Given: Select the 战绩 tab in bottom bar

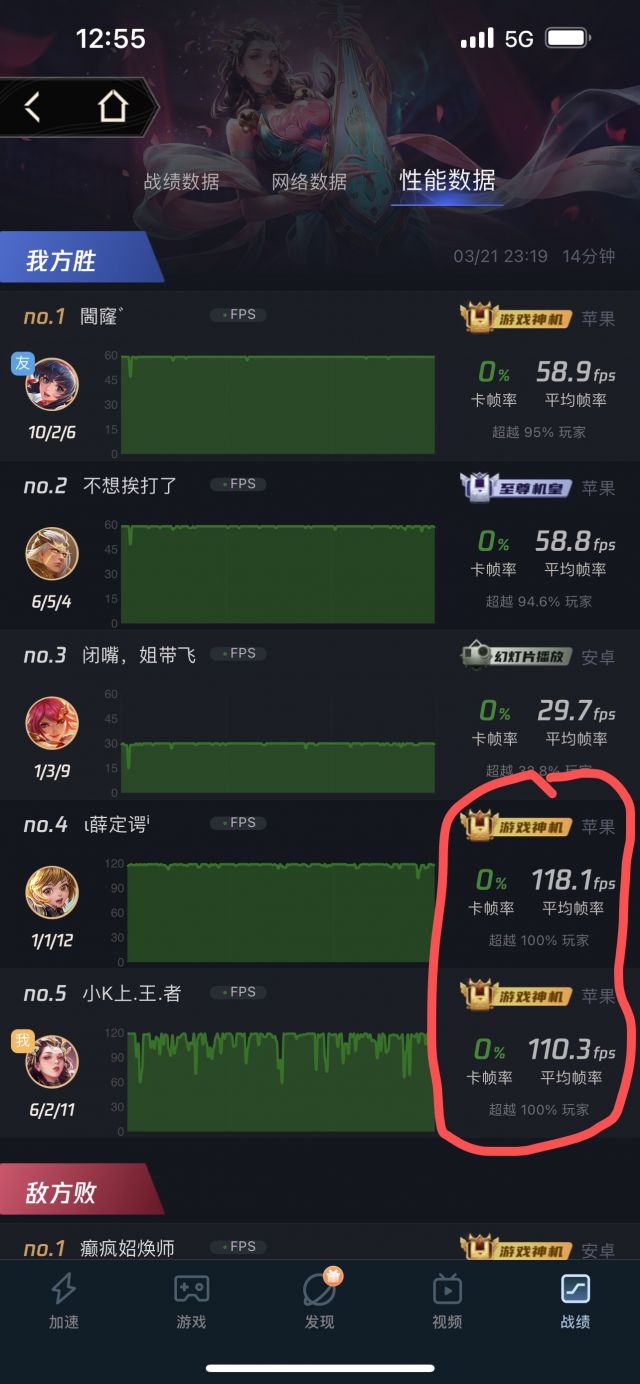Looking at the screenshot, I should [x=575, y=1302].
